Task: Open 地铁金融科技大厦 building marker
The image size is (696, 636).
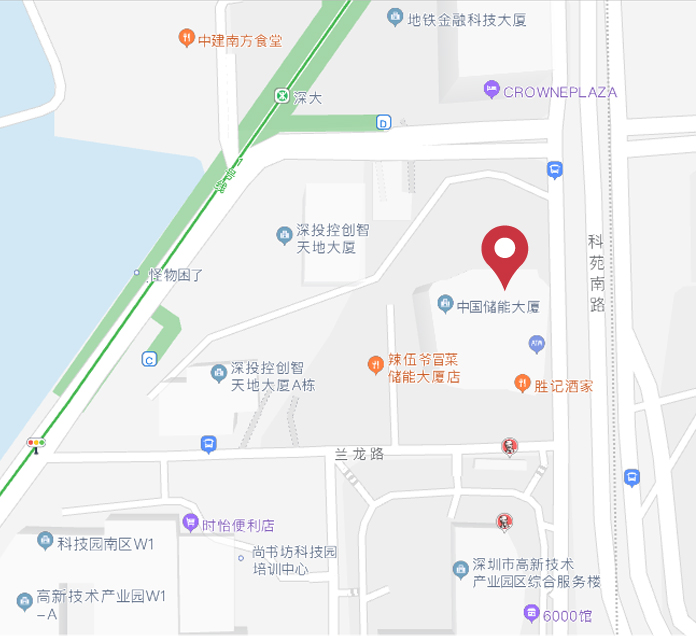Action: coord(395,17)
